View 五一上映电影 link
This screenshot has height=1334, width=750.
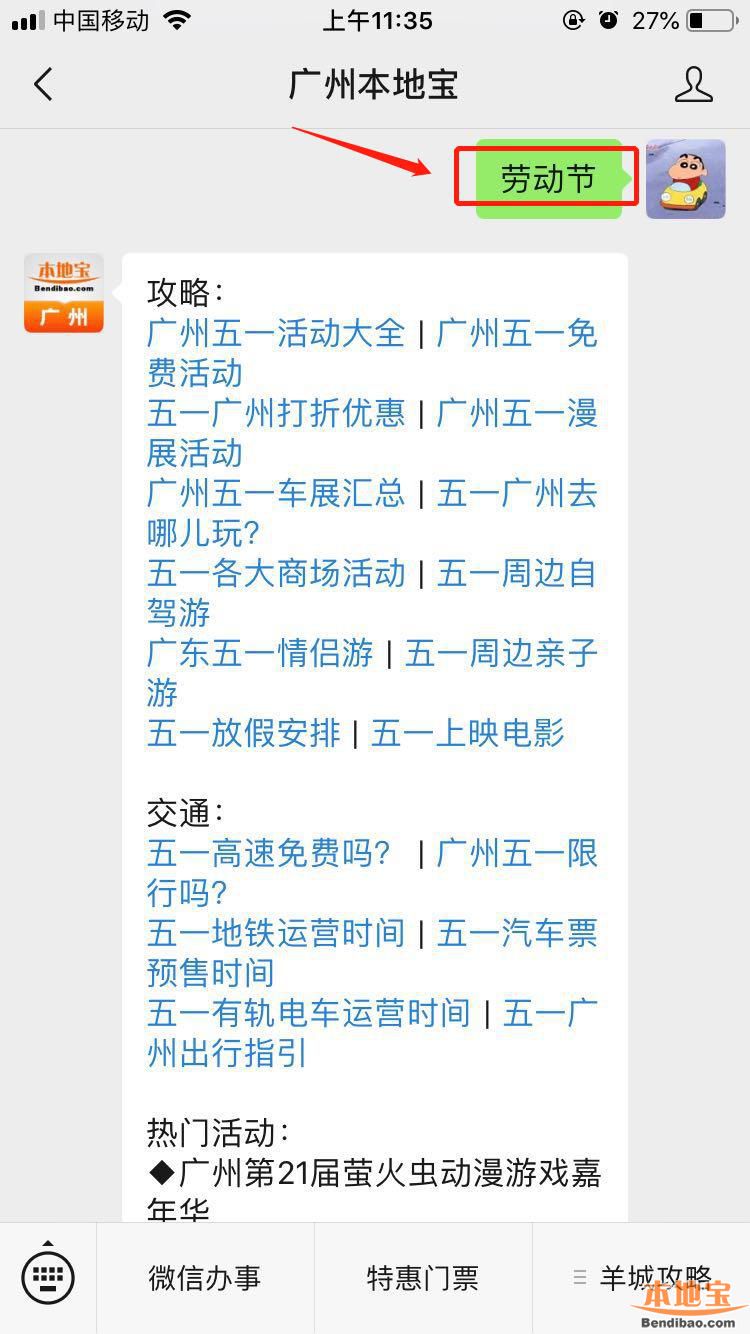pos(468,733)
